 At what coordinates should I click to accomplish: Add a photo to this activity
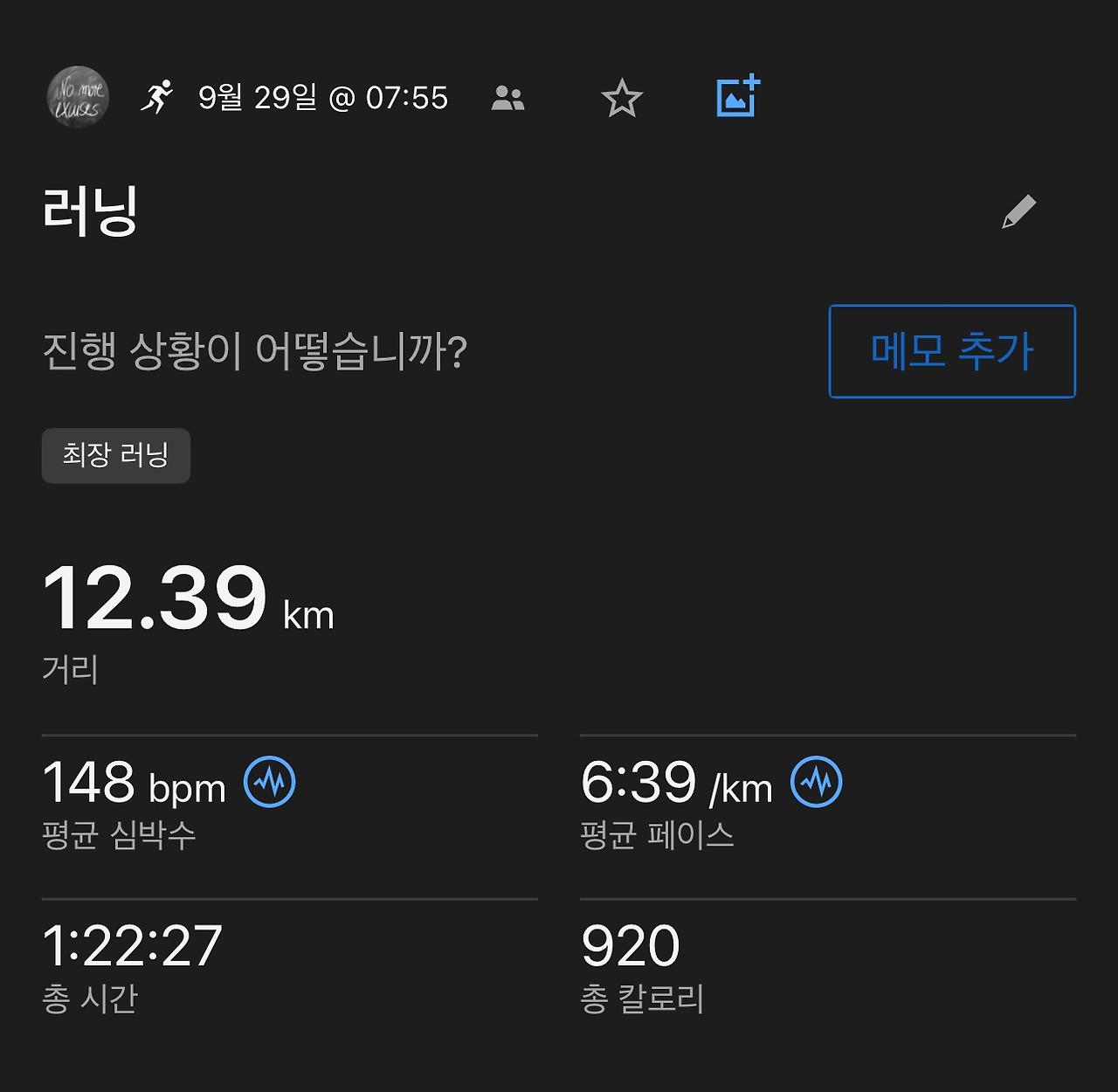[738, 96]
